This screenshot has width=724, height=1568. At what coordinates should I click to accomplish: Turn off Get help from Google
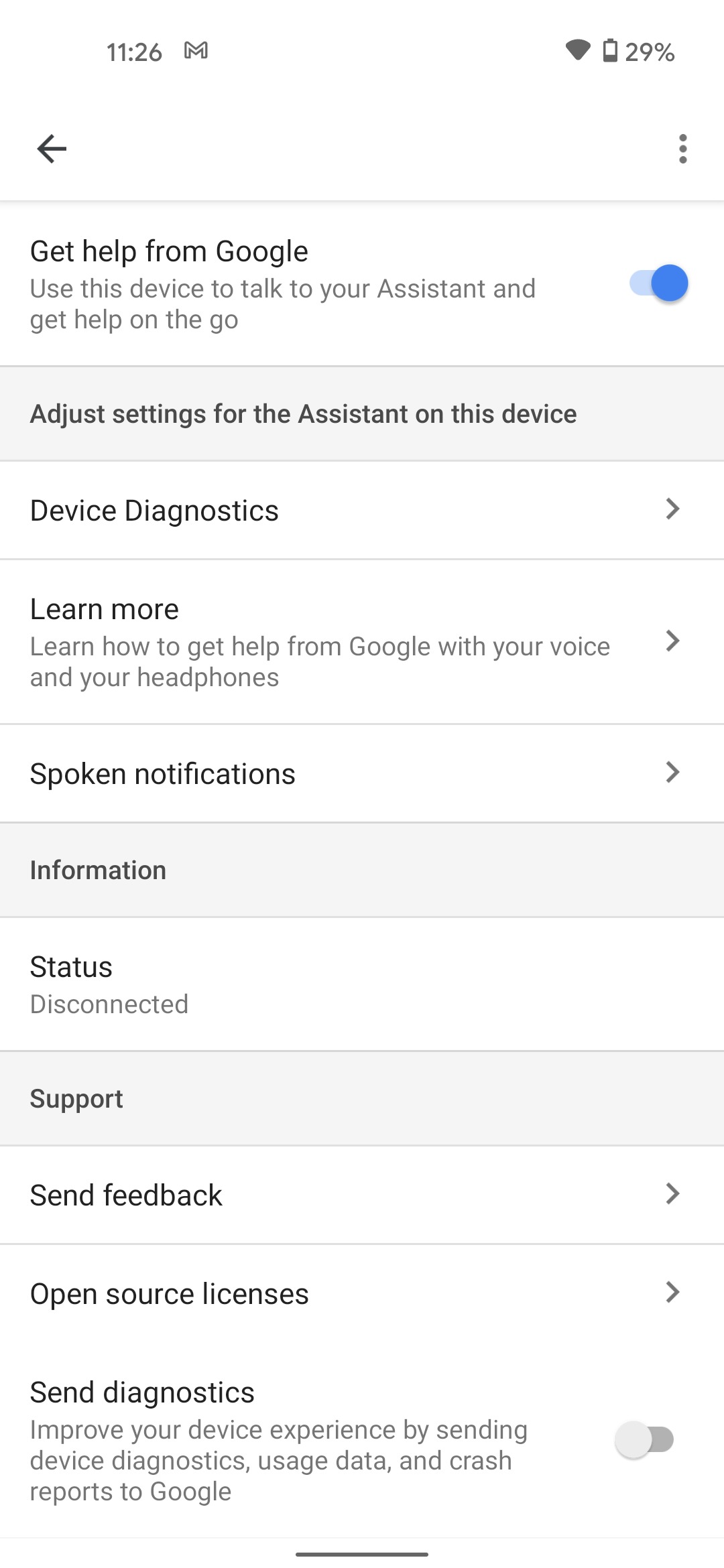[x=658, y=283]
